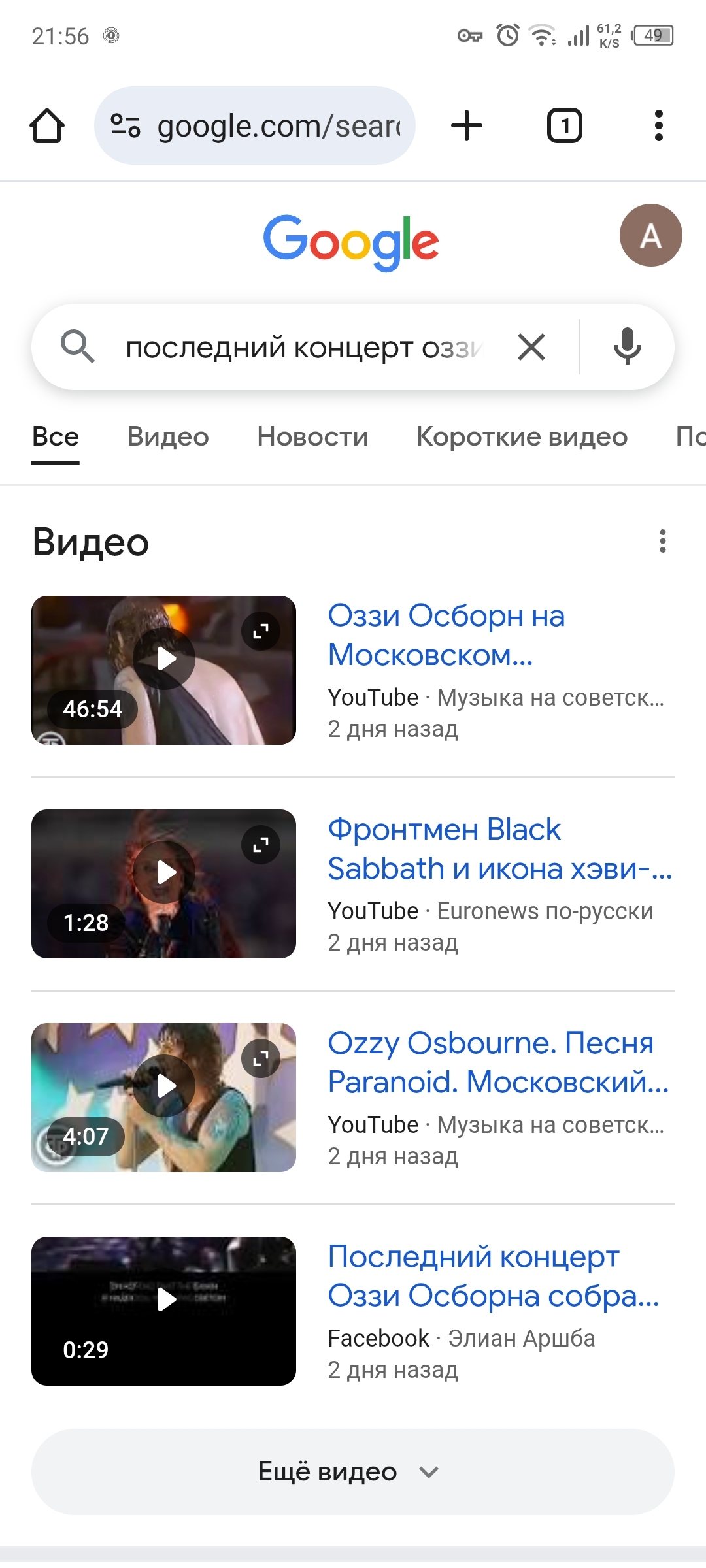Play the 46:54 video thumbnail

click(163, 660)
